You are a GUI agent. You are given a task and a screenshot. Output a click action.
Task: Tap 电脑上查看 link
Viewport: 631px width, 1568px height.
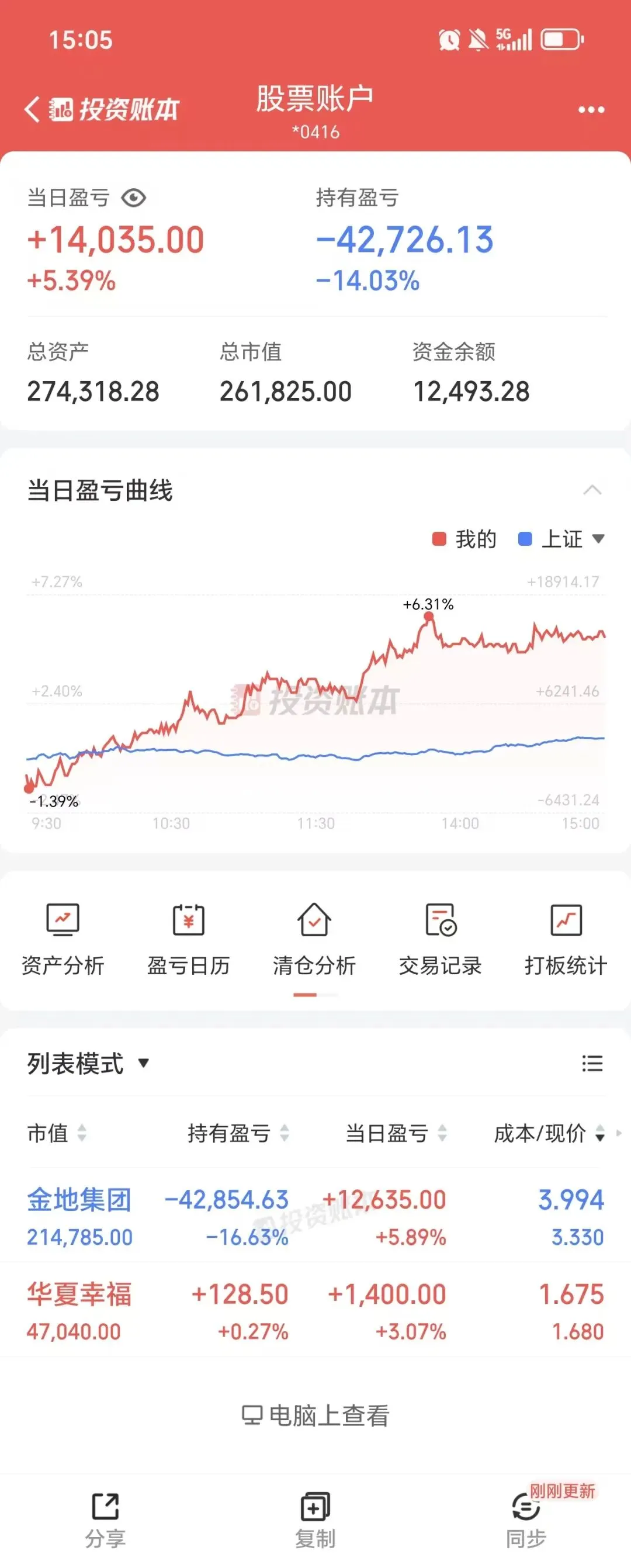point(315,1415)
